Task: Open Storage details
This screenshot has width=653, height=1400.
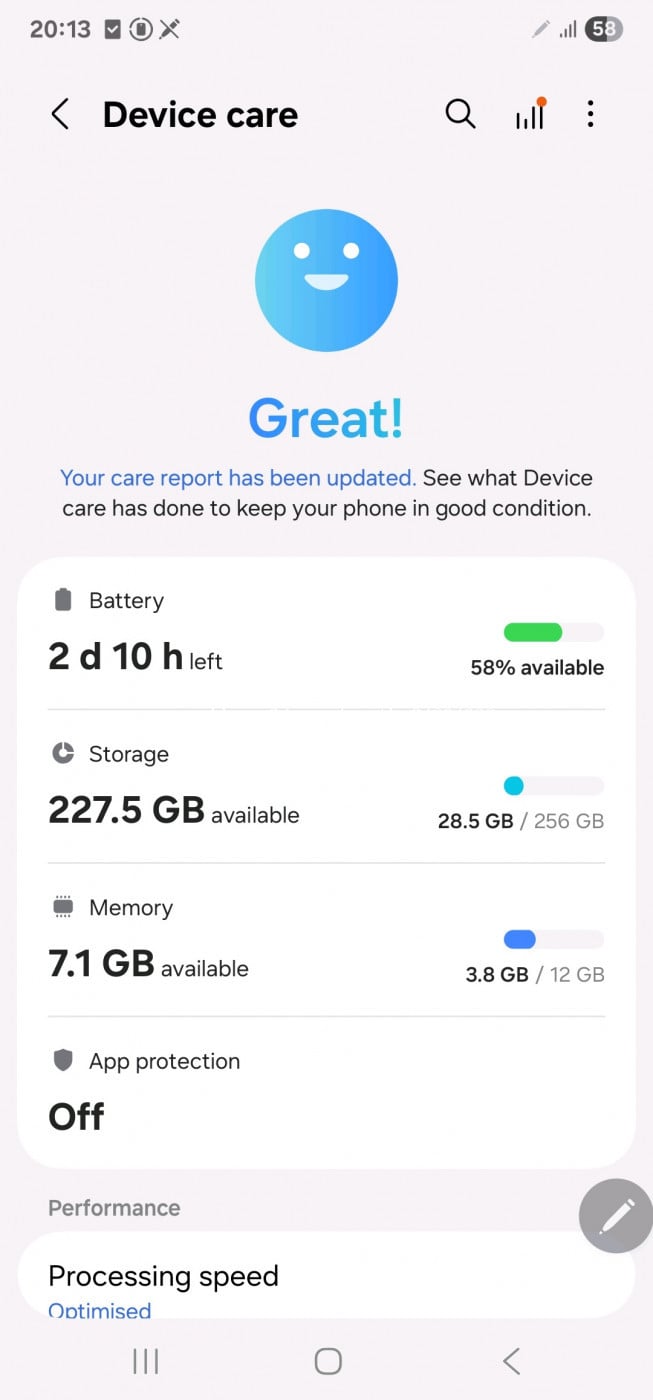Action: click(x=326, y=787)
